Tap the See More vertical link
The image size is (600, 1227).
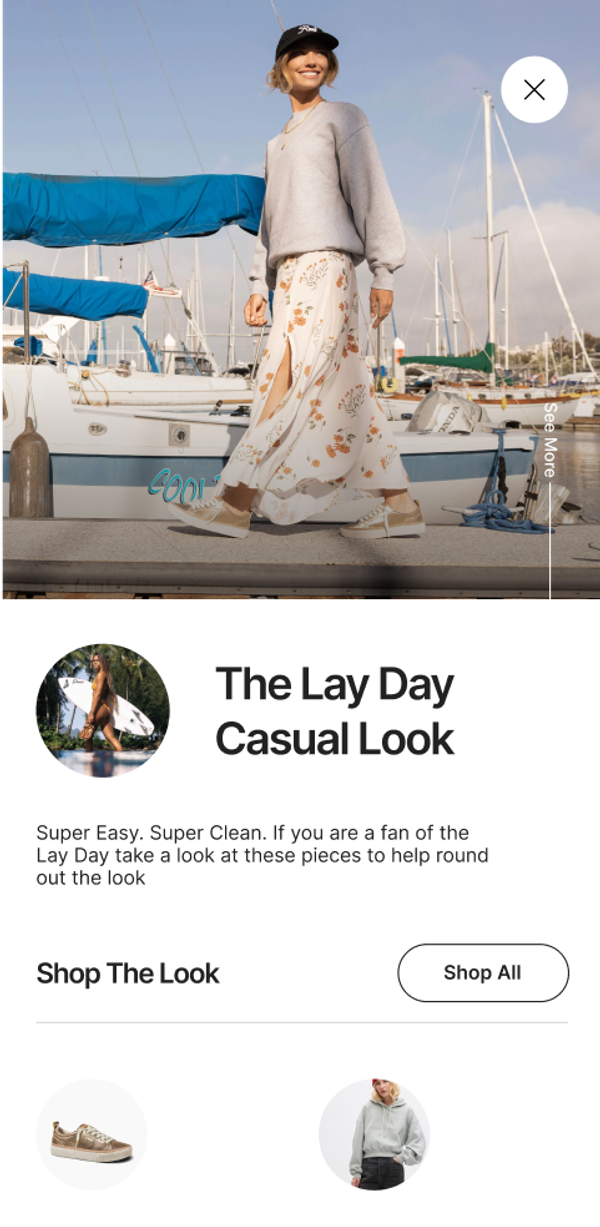(550, 440)
